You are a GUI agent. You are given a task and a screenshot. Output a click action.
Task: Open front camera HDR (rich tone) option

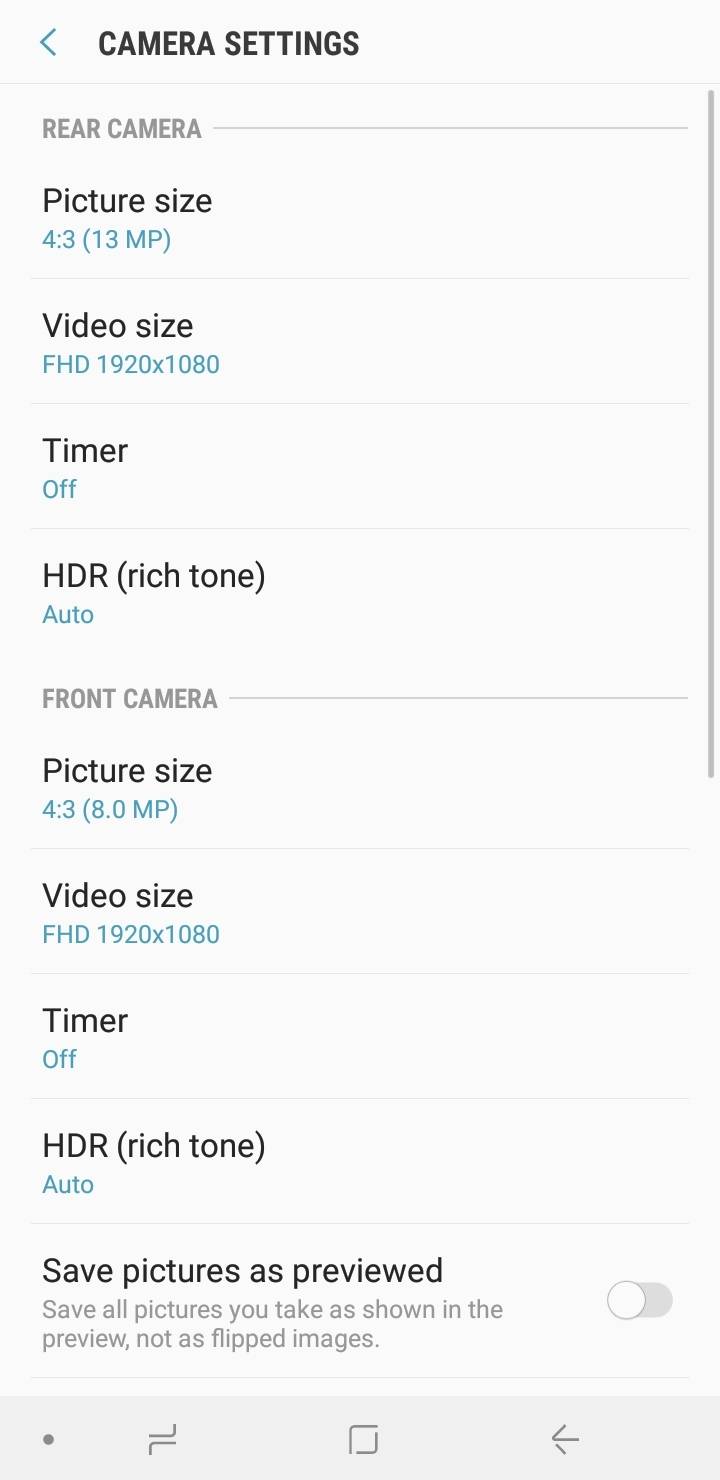coord(360,1162)
